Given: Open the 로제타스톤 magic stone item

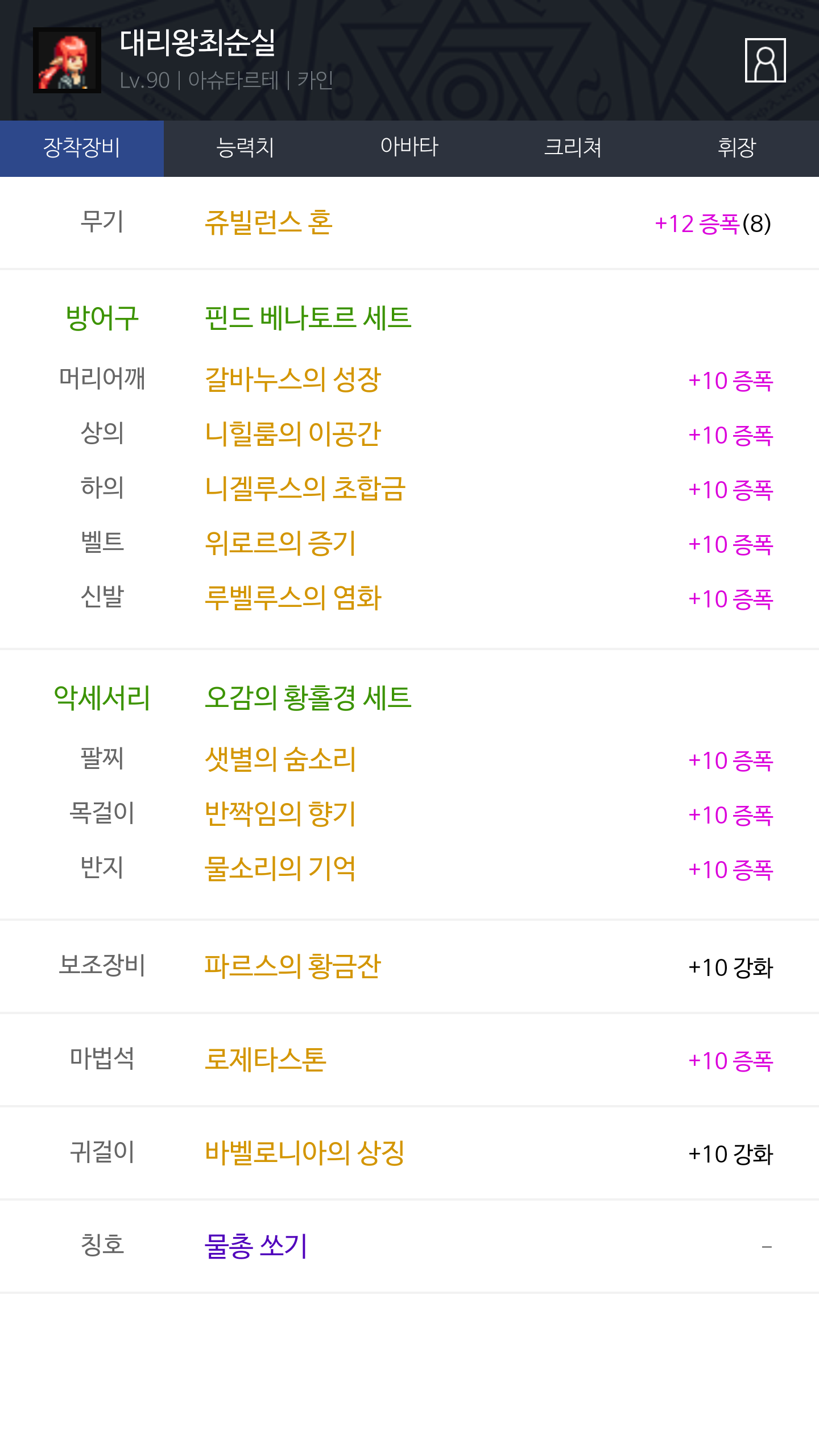Looking at the screenshot, I should tap(266, 1060).
